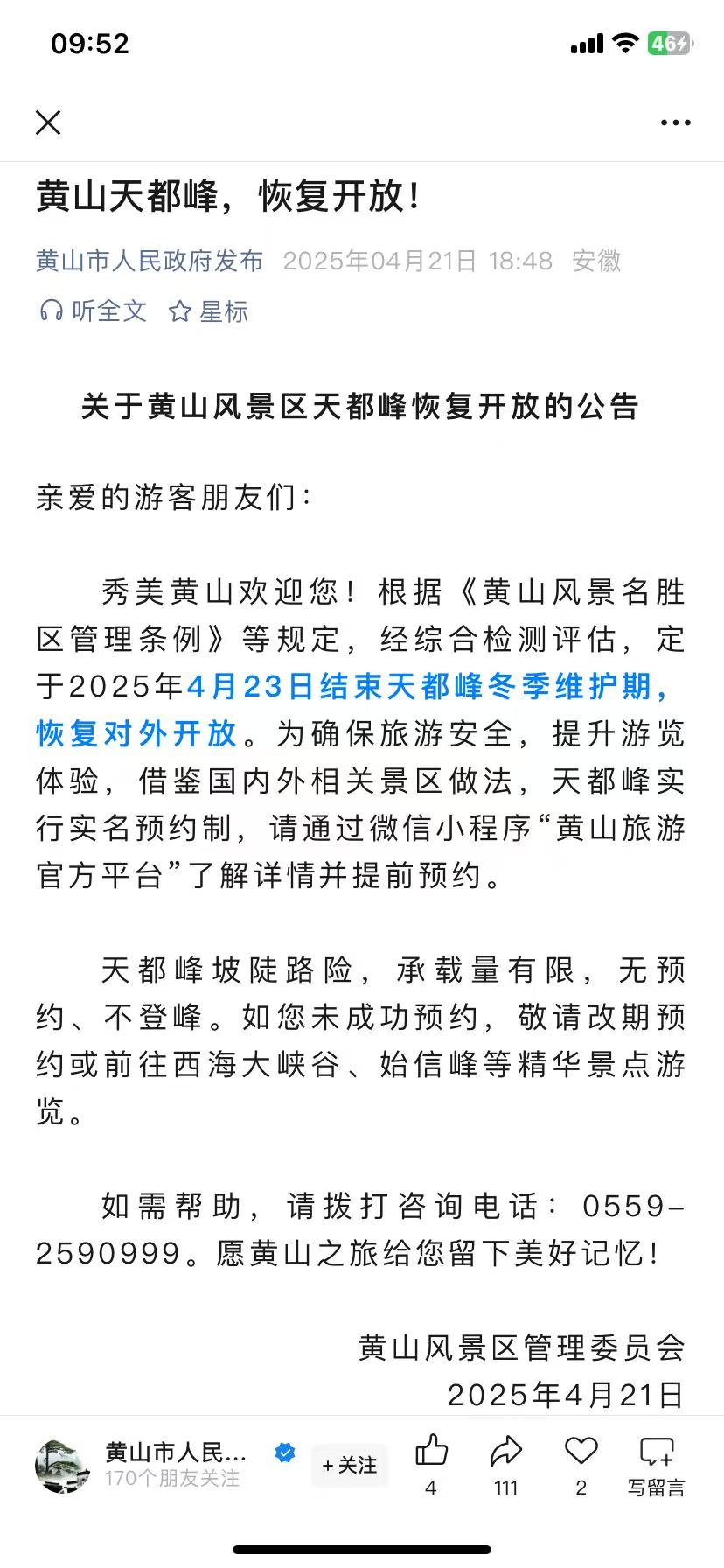Like the article with thumbs-up icon
Image resolution: width=724 pixels, height=1568 pixels.
point(431,1452)
